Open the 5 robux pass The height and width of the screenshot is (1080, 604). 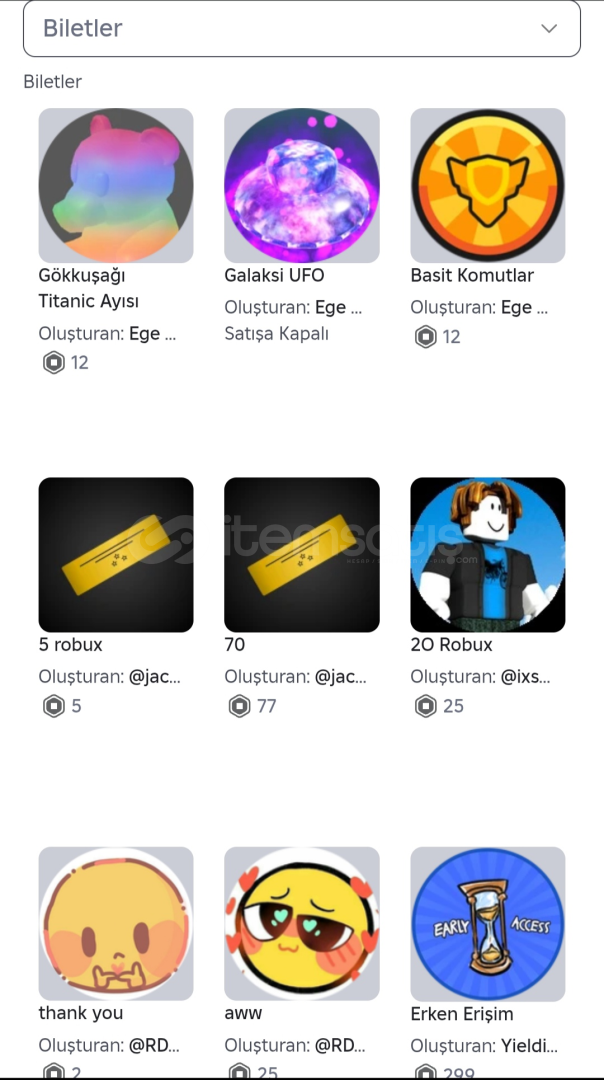tap(116, 555)
